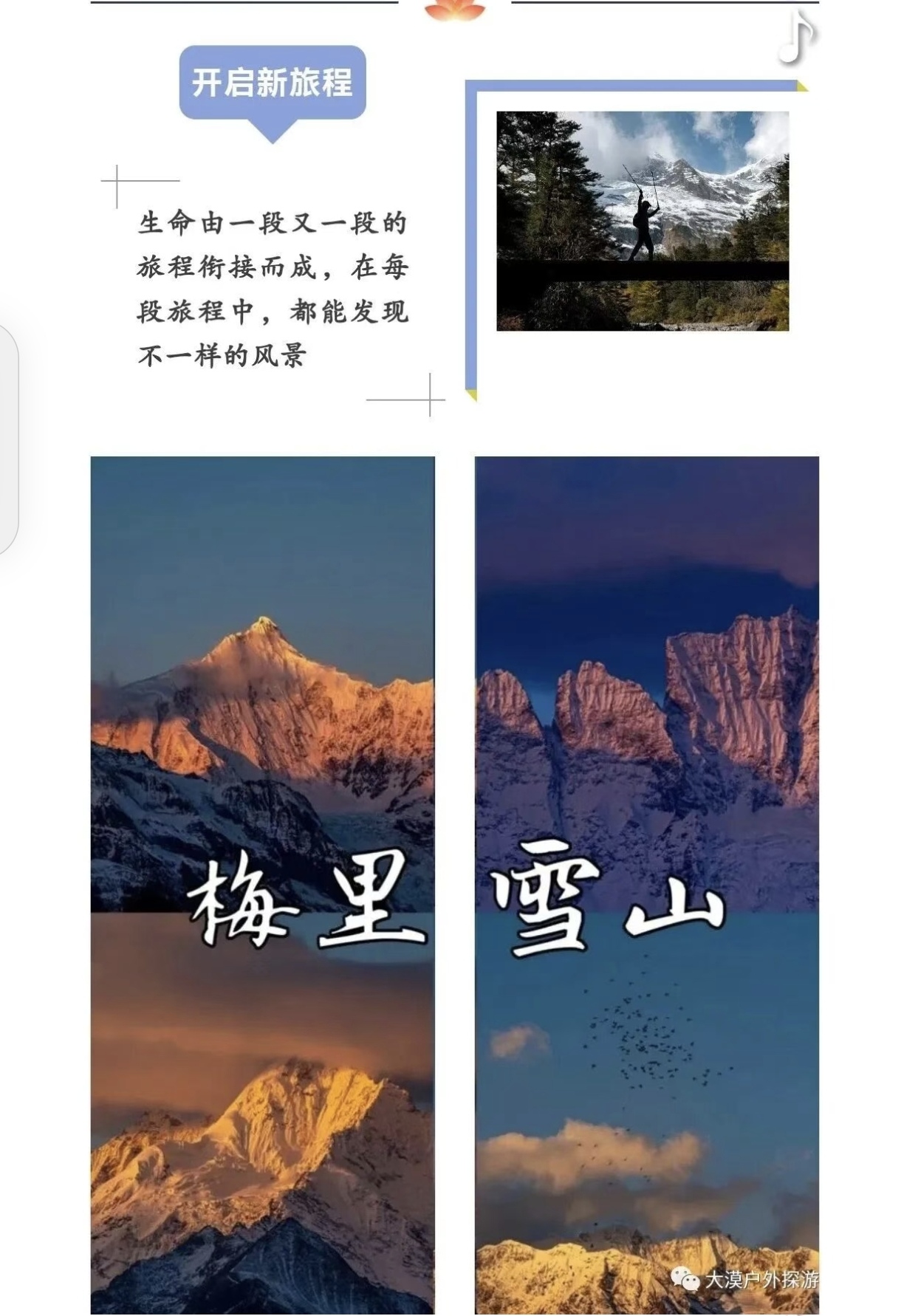Open the hiker silhouette photo
The width and height of the screenshot is (904, 1316).
pyautogui.click(x=643, y=221)
